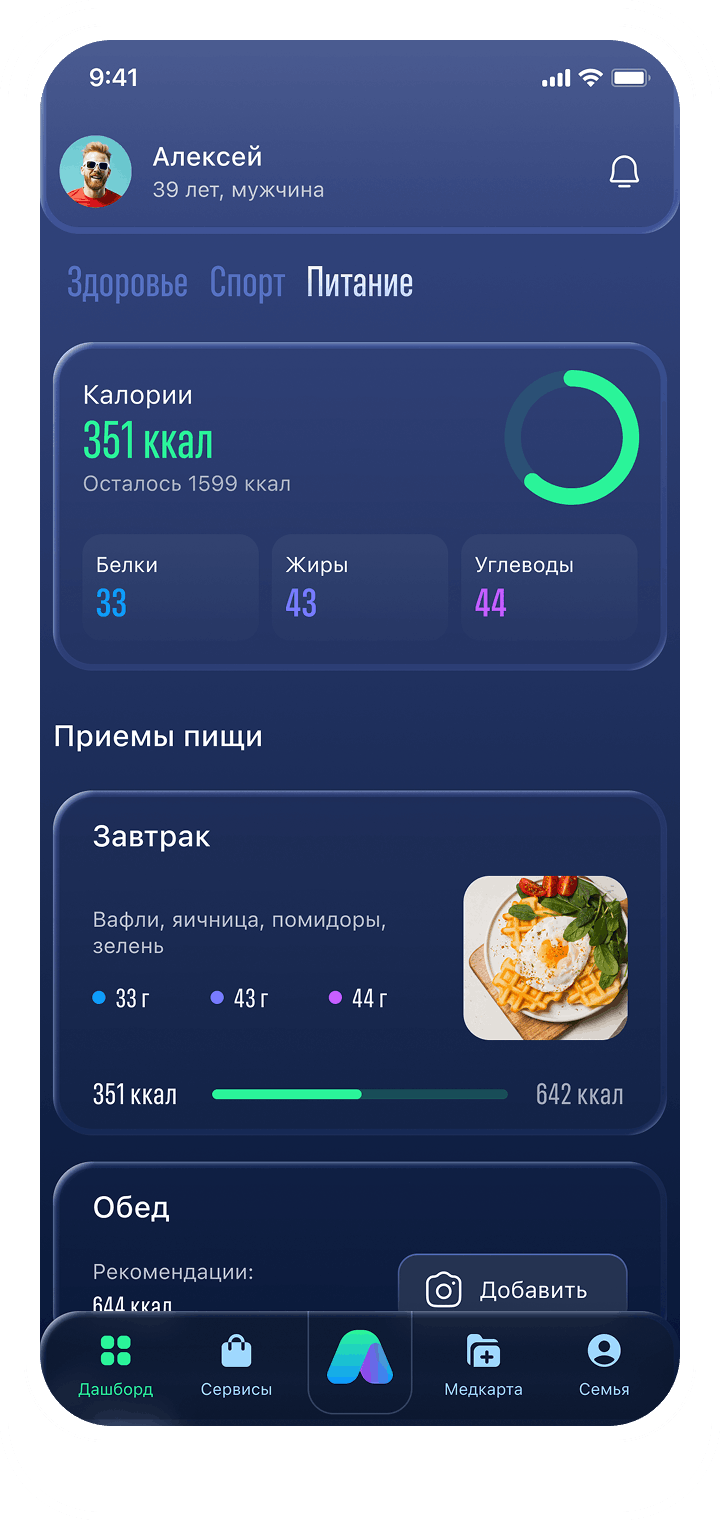Select the Питание tab

[x=359, y=283]
